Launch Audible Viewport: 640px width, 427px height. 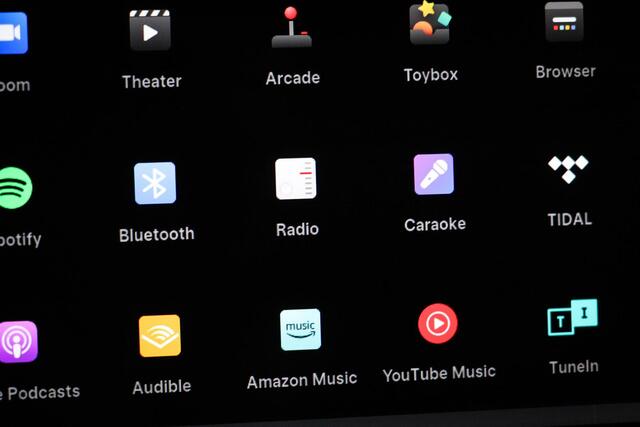tap(160, 336)
